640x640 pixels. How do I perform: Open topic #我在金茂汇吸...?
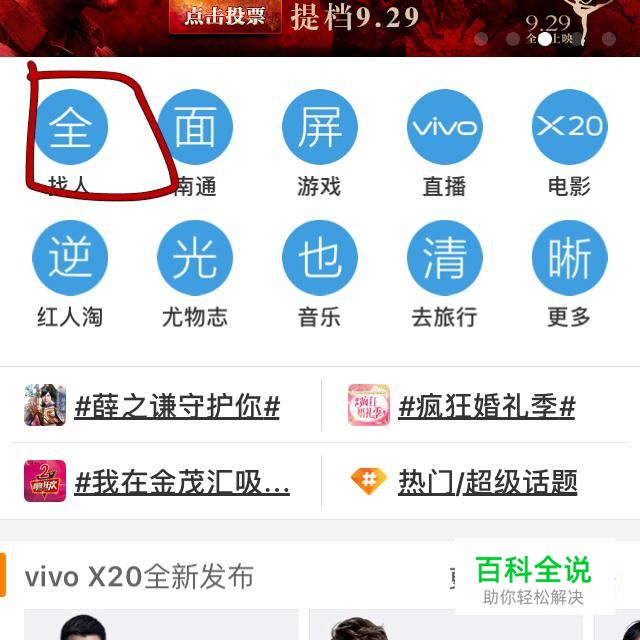tap(181, 483)
